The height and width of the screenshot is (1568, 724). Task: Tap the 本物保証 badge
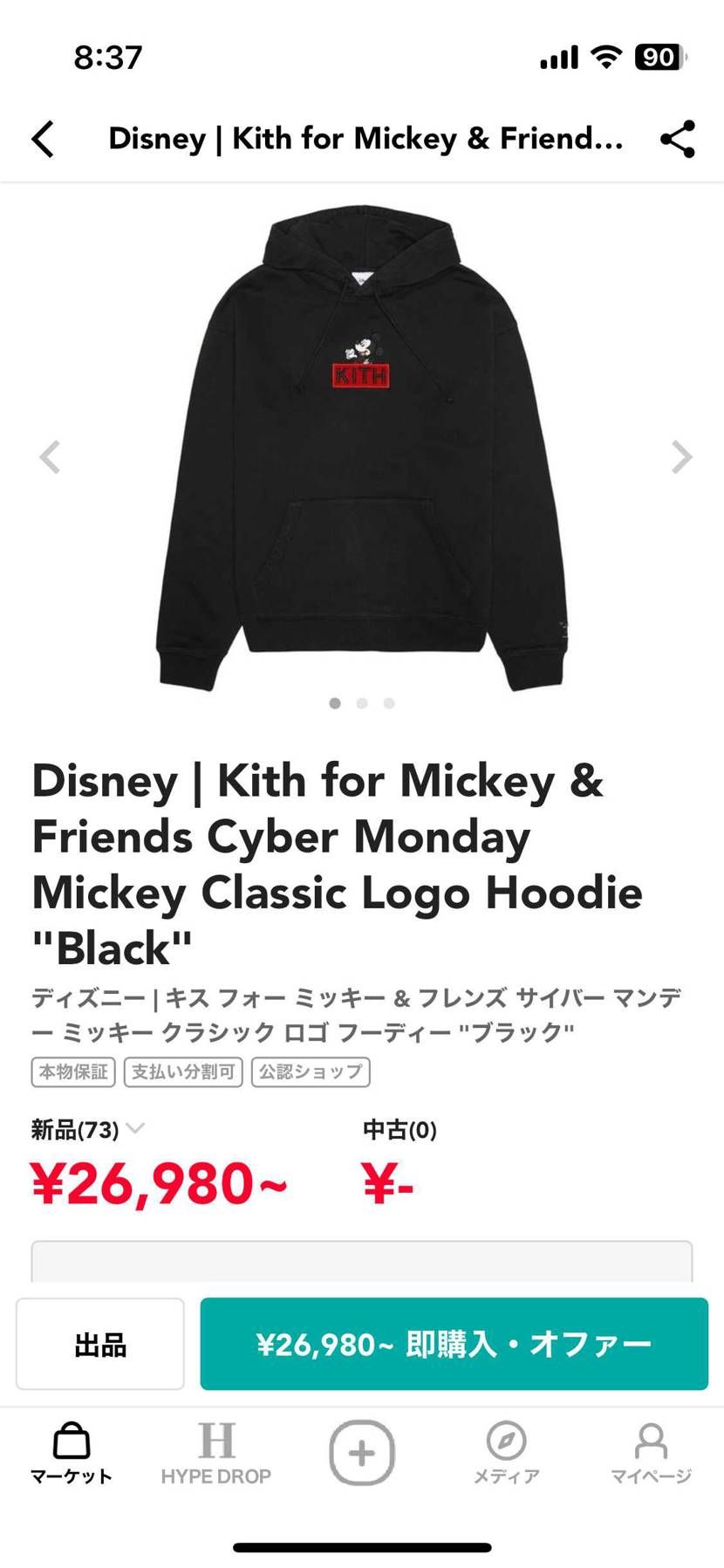[72, 1072]
